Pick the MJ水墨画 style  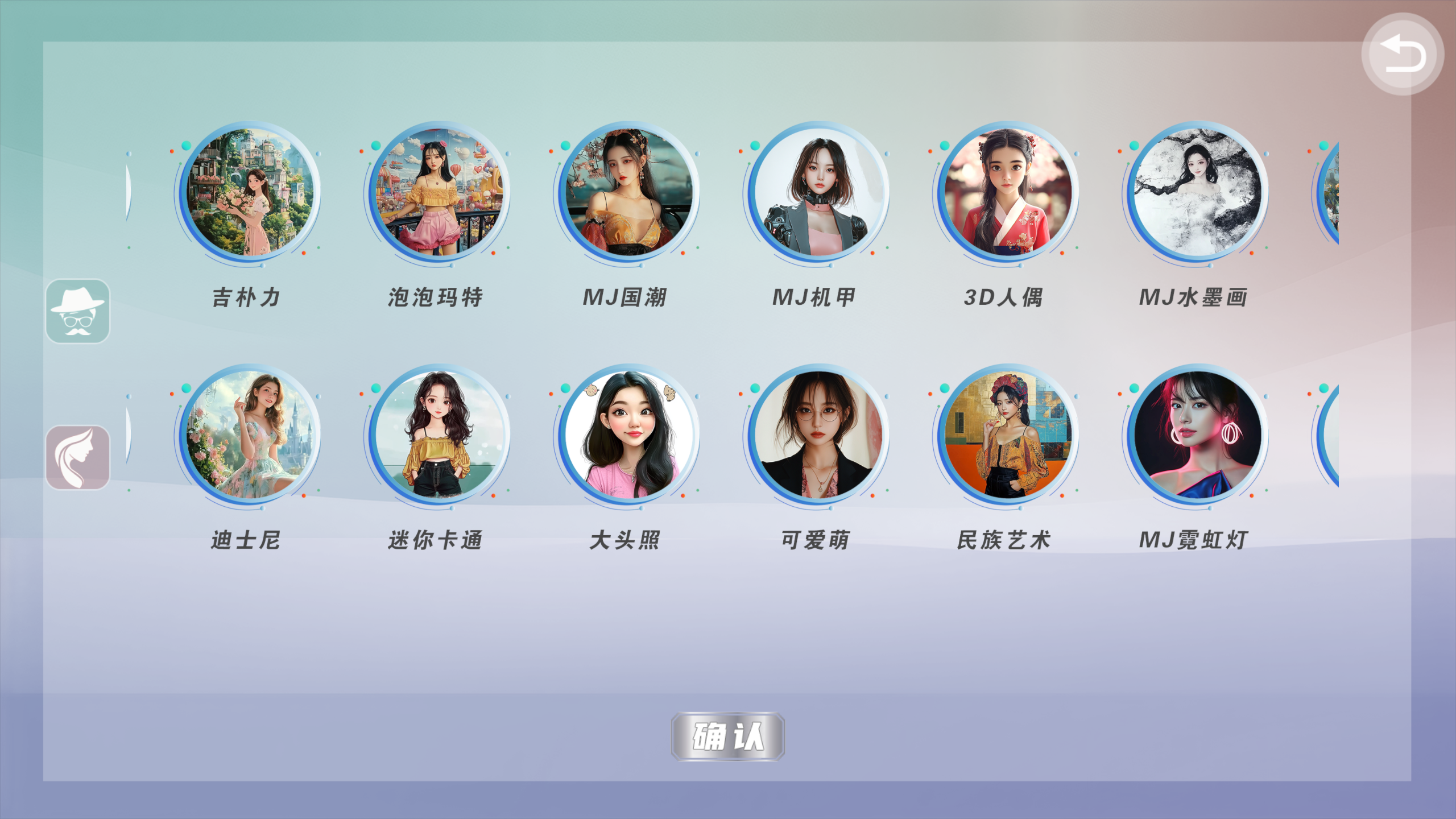1196,192
